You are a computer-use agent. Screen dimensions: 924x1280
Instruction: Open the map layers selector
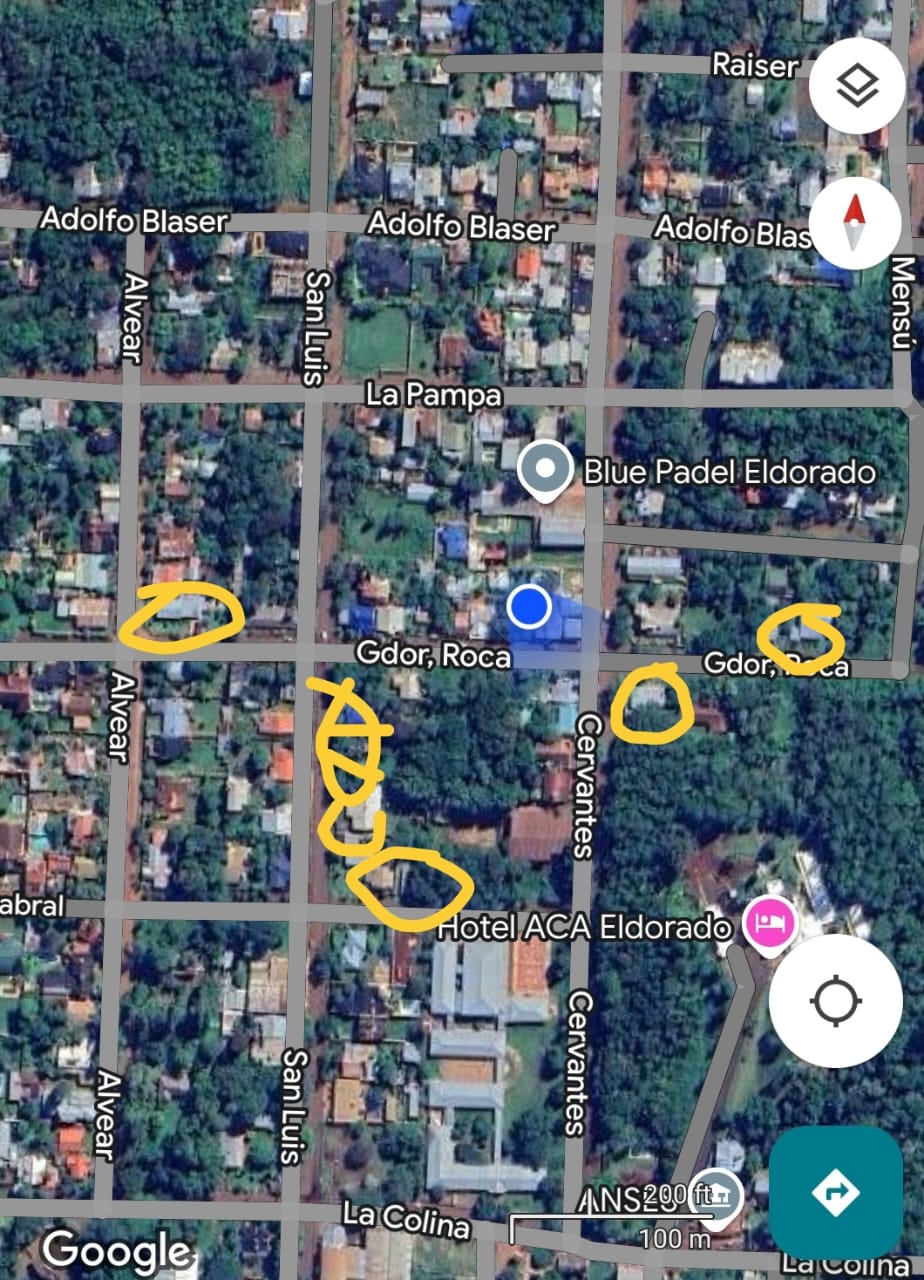(857, 86)
